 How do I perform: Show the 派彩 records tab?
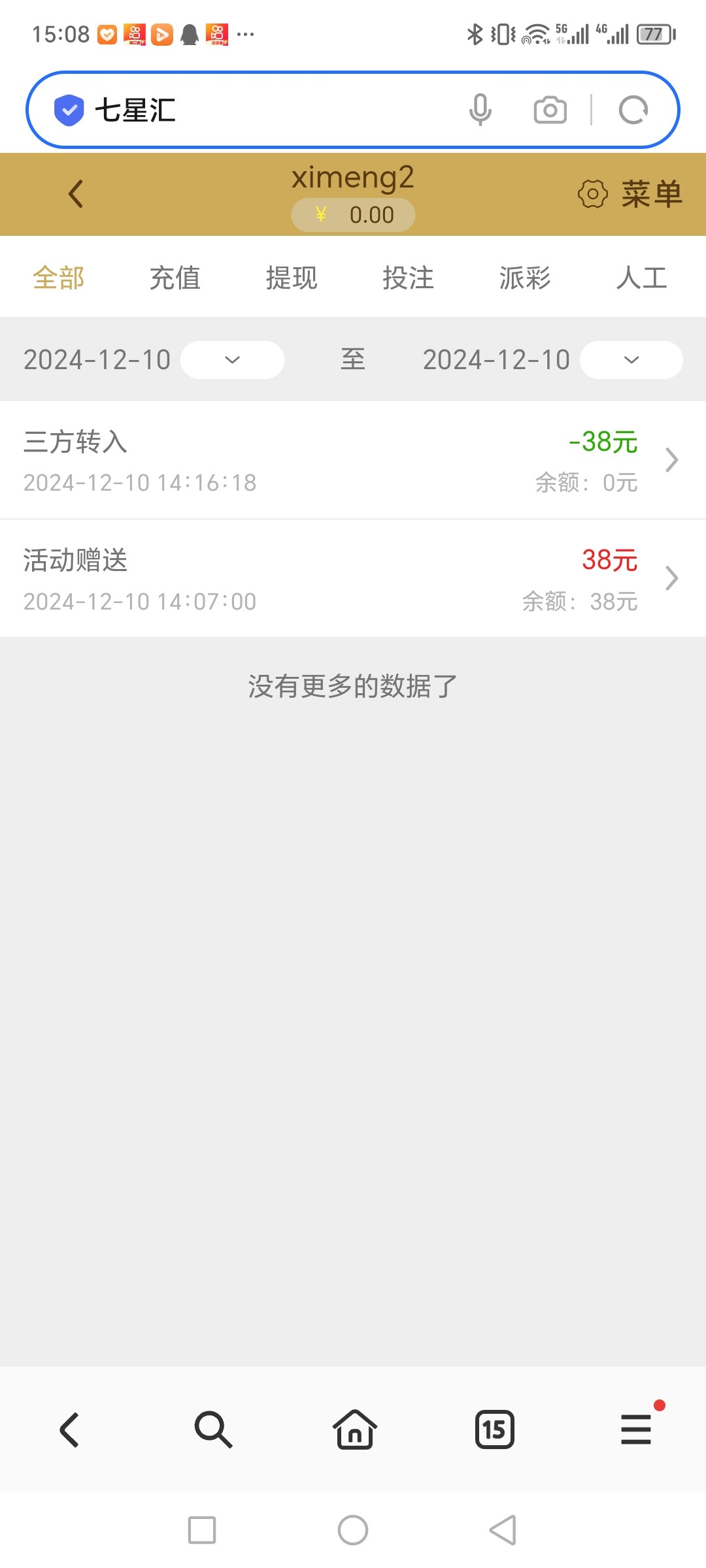[x=525, y=278]
